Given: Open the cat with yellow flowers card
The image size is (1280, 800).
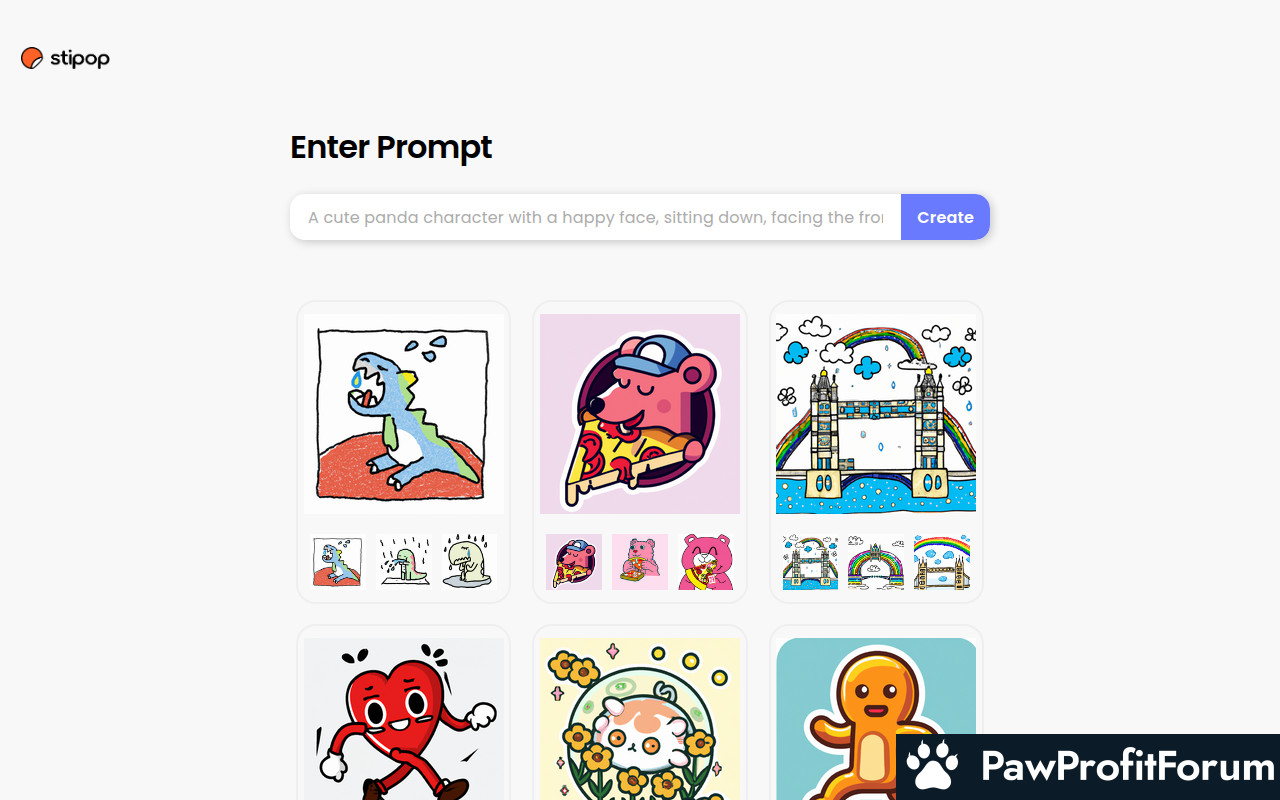Looking at the screenshot, I should (640, 718).
